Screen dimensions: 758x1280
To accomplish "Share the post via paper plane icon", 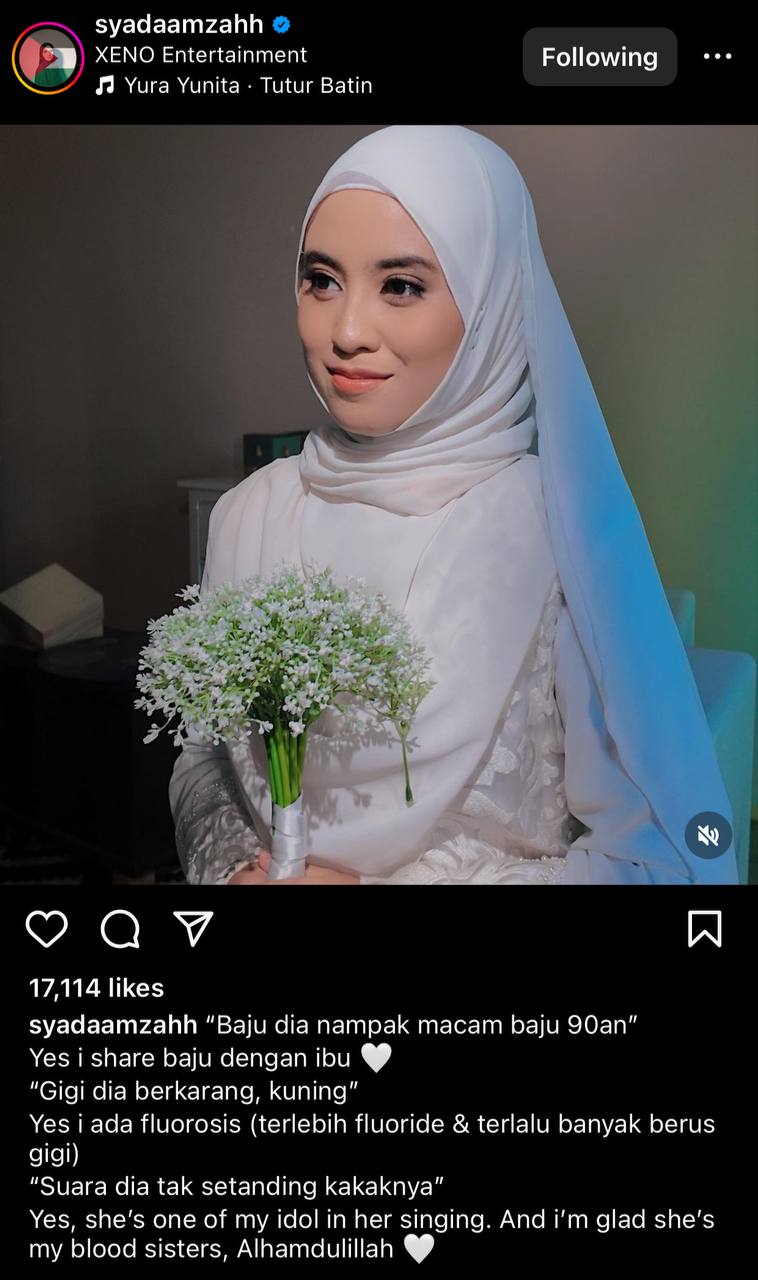I will click(193, 928).
